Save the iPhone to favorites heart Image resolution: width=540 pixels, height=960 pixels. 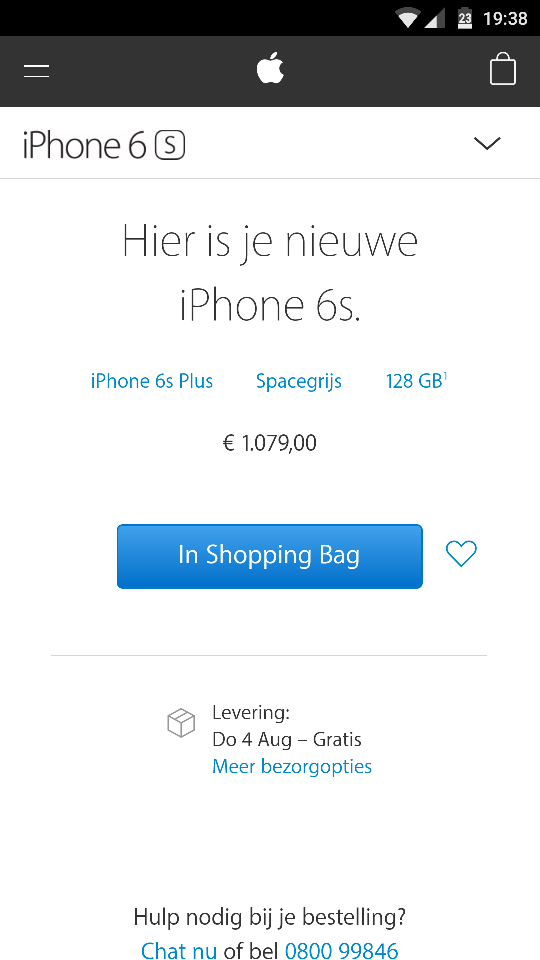tap(461, 554)
